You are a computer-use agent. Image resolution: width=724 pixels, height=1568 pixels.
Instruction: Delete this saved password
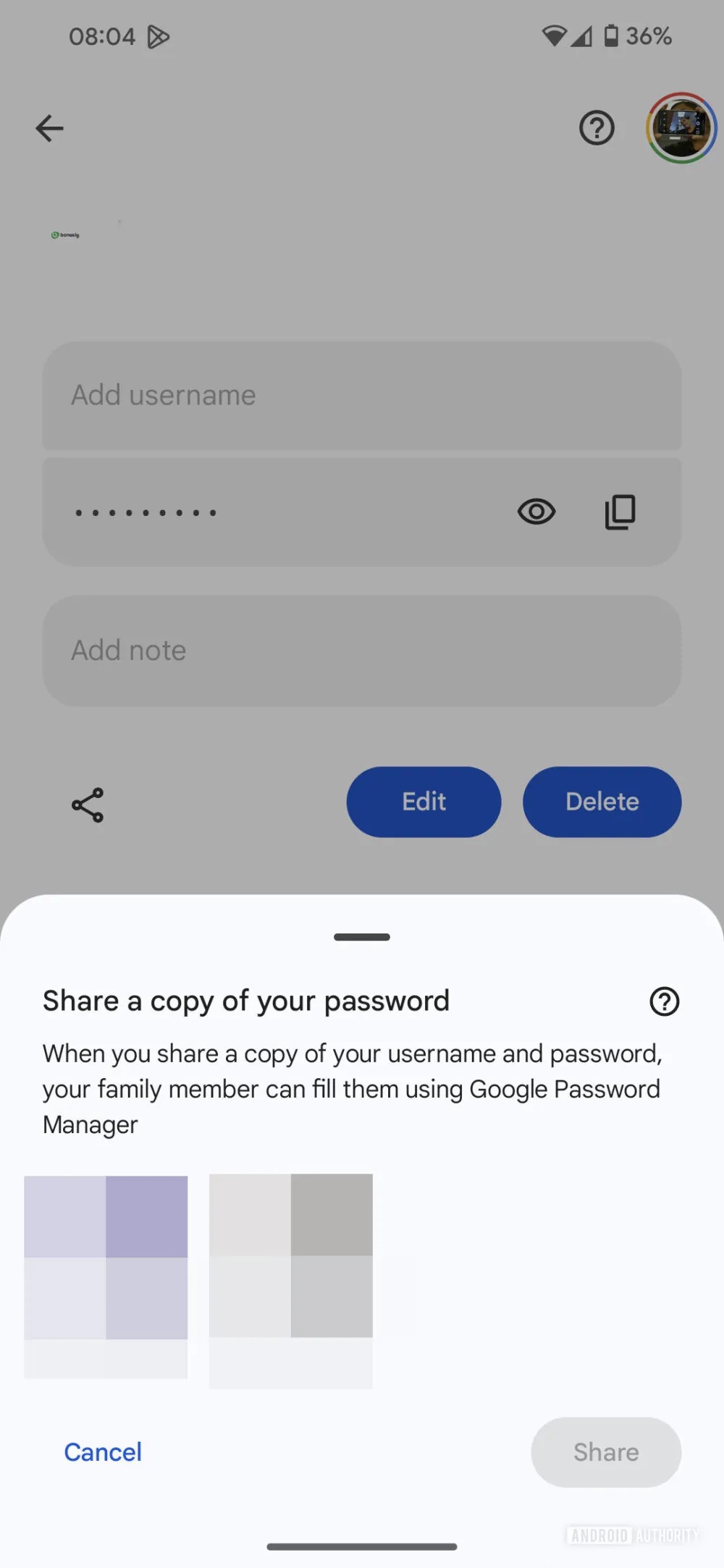pos(602,802)
